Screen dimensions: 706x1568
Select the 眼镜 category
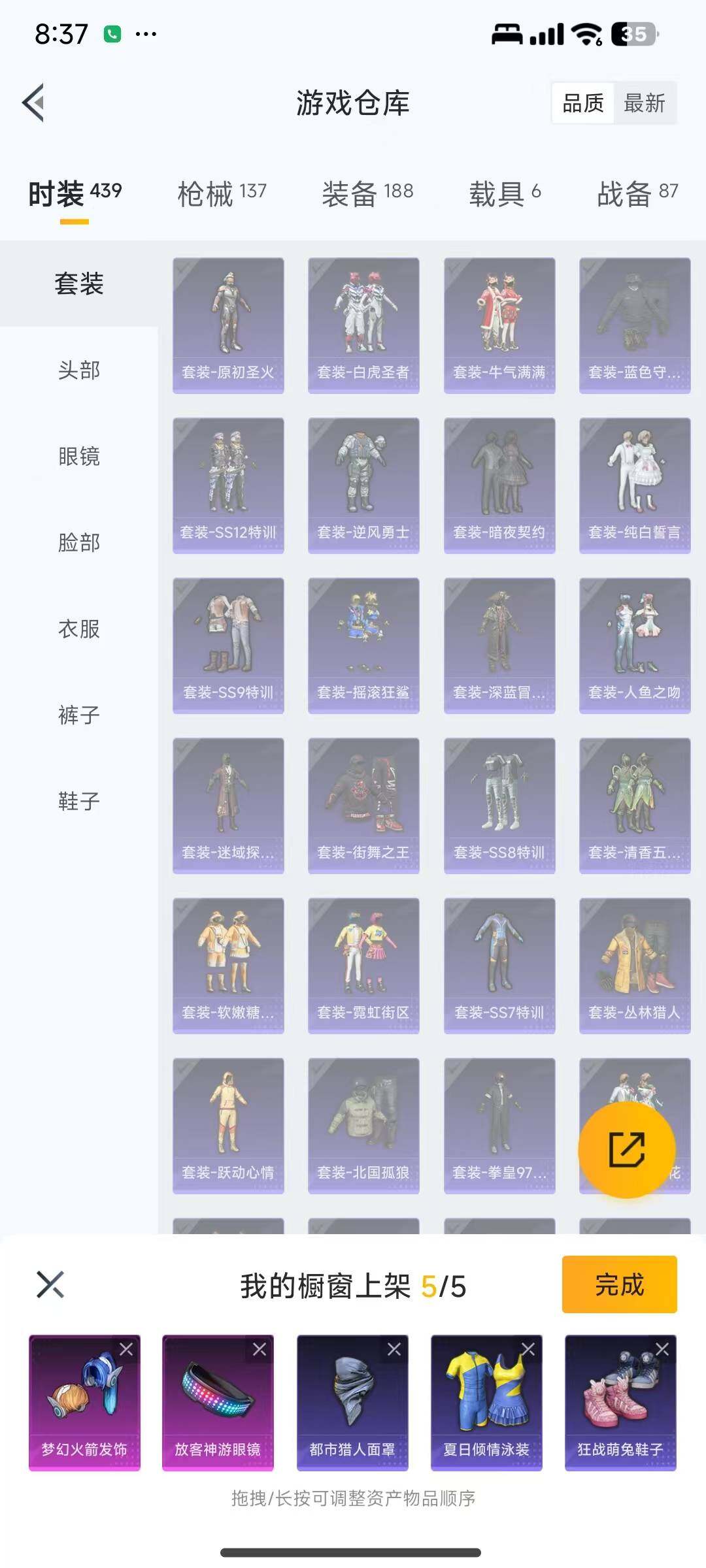tap(79, 456)
